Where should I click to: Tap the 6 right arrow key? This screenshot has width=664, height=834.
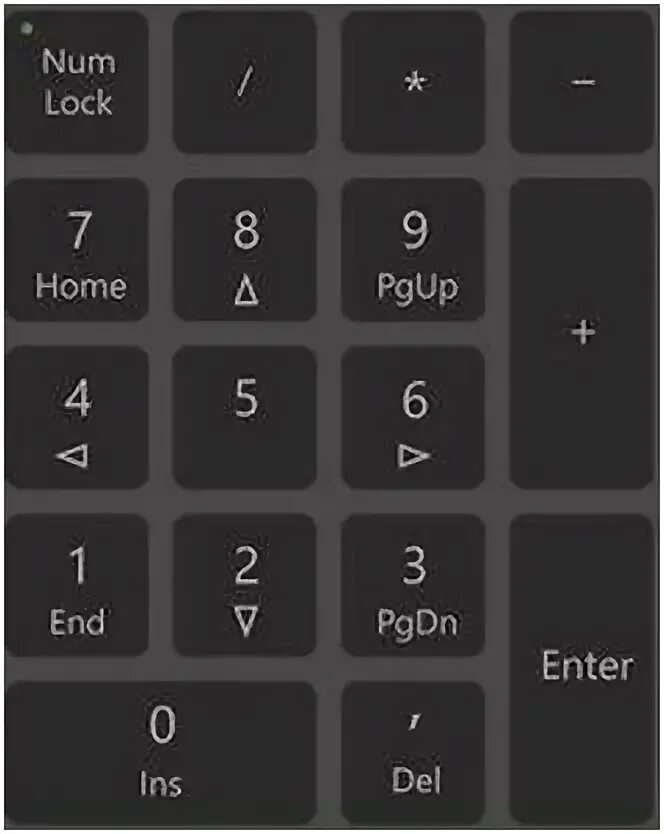pos(413,418)
